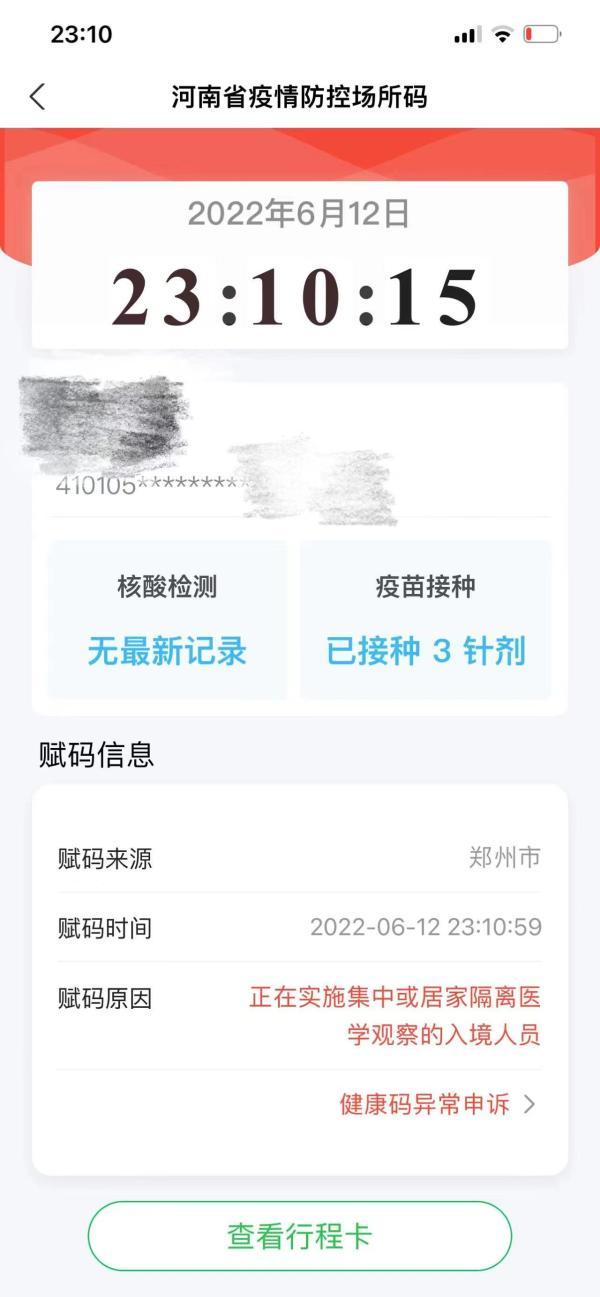This screenshot has height=1297, width=600.
Task: Tap the 查看行程卡 button
Action: coord(299,1236)
